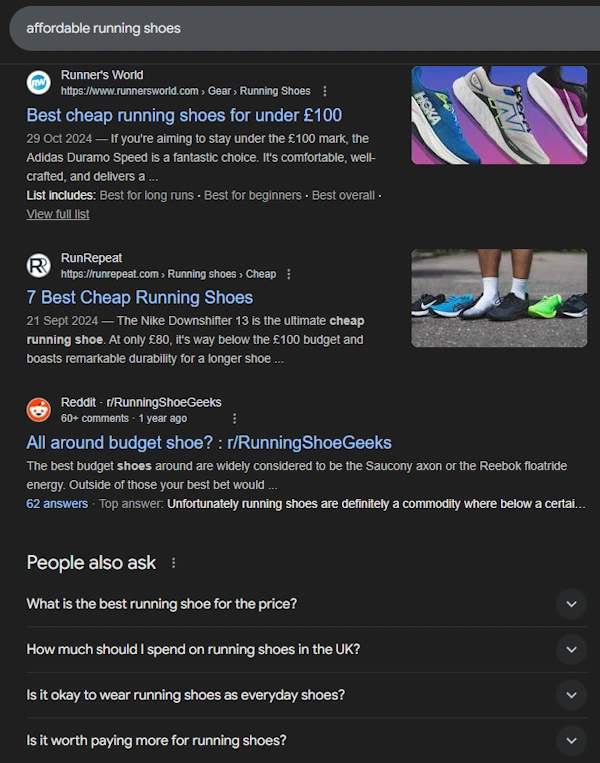Open People also ask options menu
This screenshot has height=763, width=600.
click(x=173, y=563)
